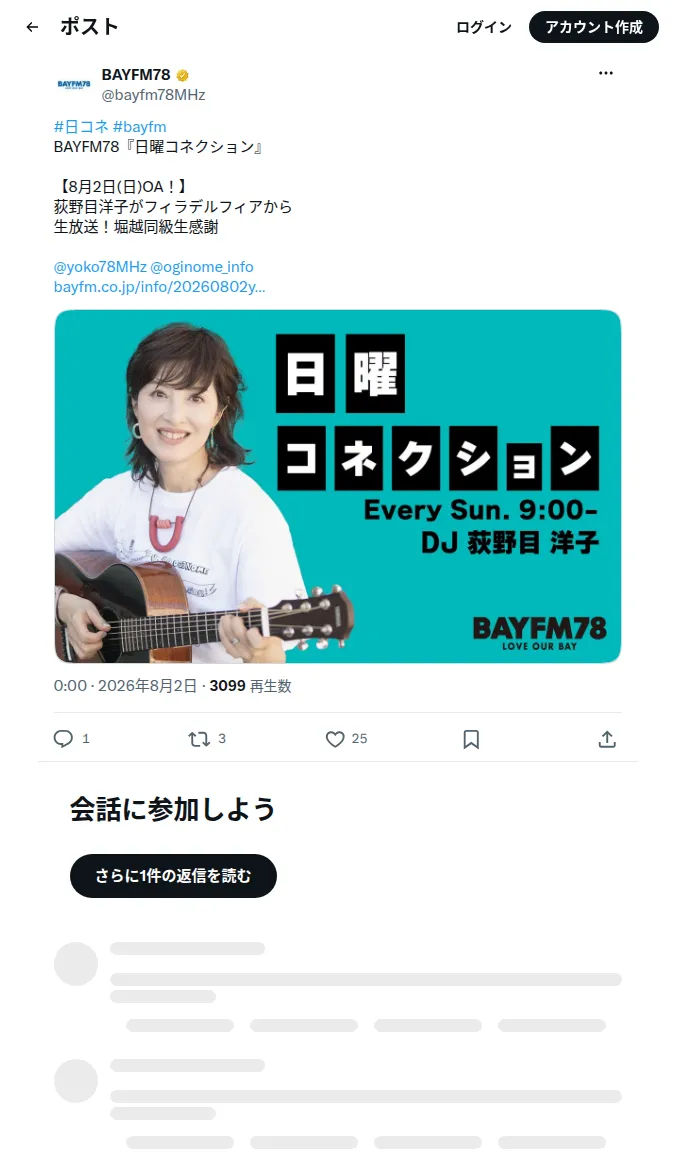Open the 日曜コネクション post image
Screen dimensions: 675x1164
[338, 486]
